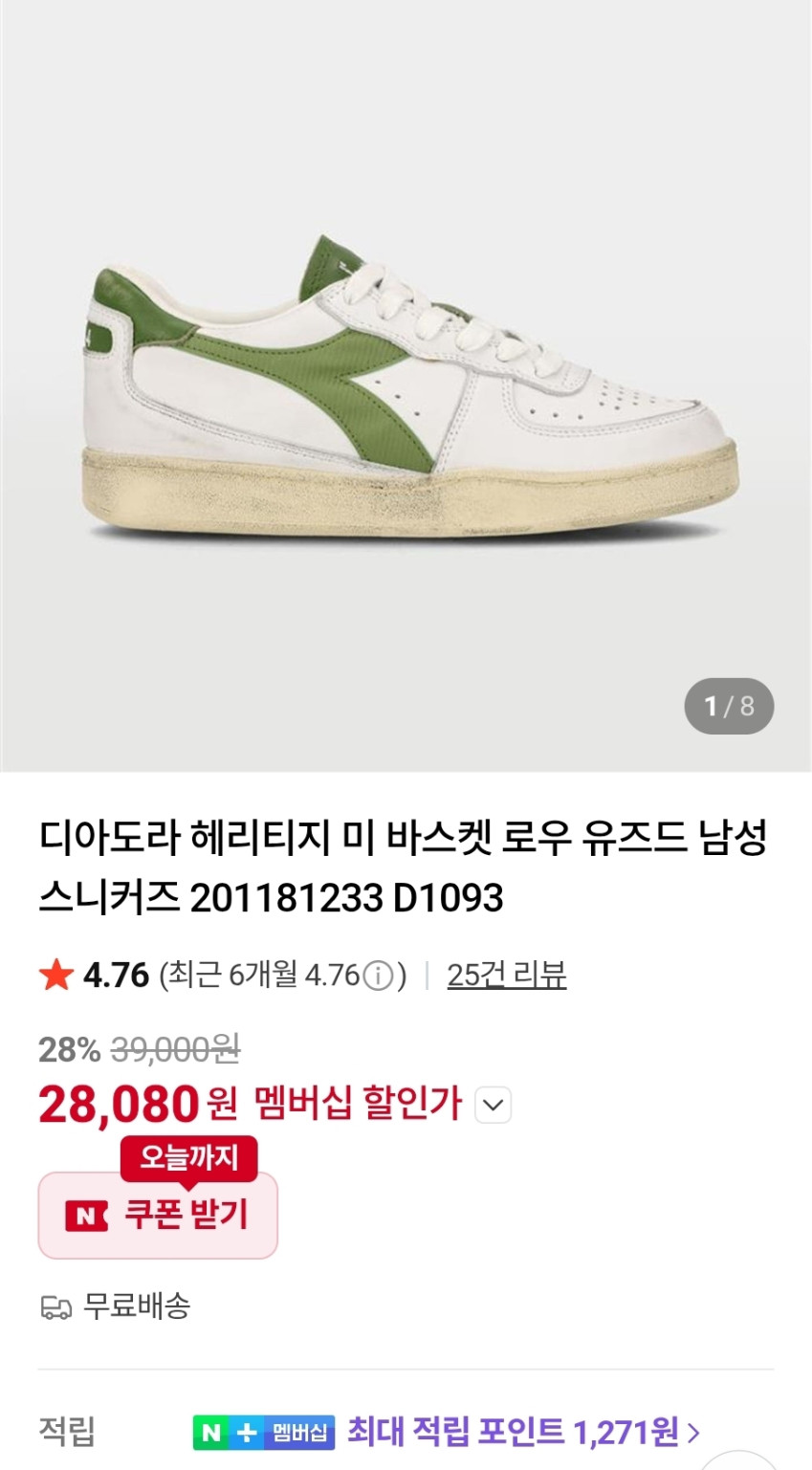This screenshot has width=812, height=1470.
Task: Tap 쿠폰 받기 to get the coupon
Action: 158,1215
